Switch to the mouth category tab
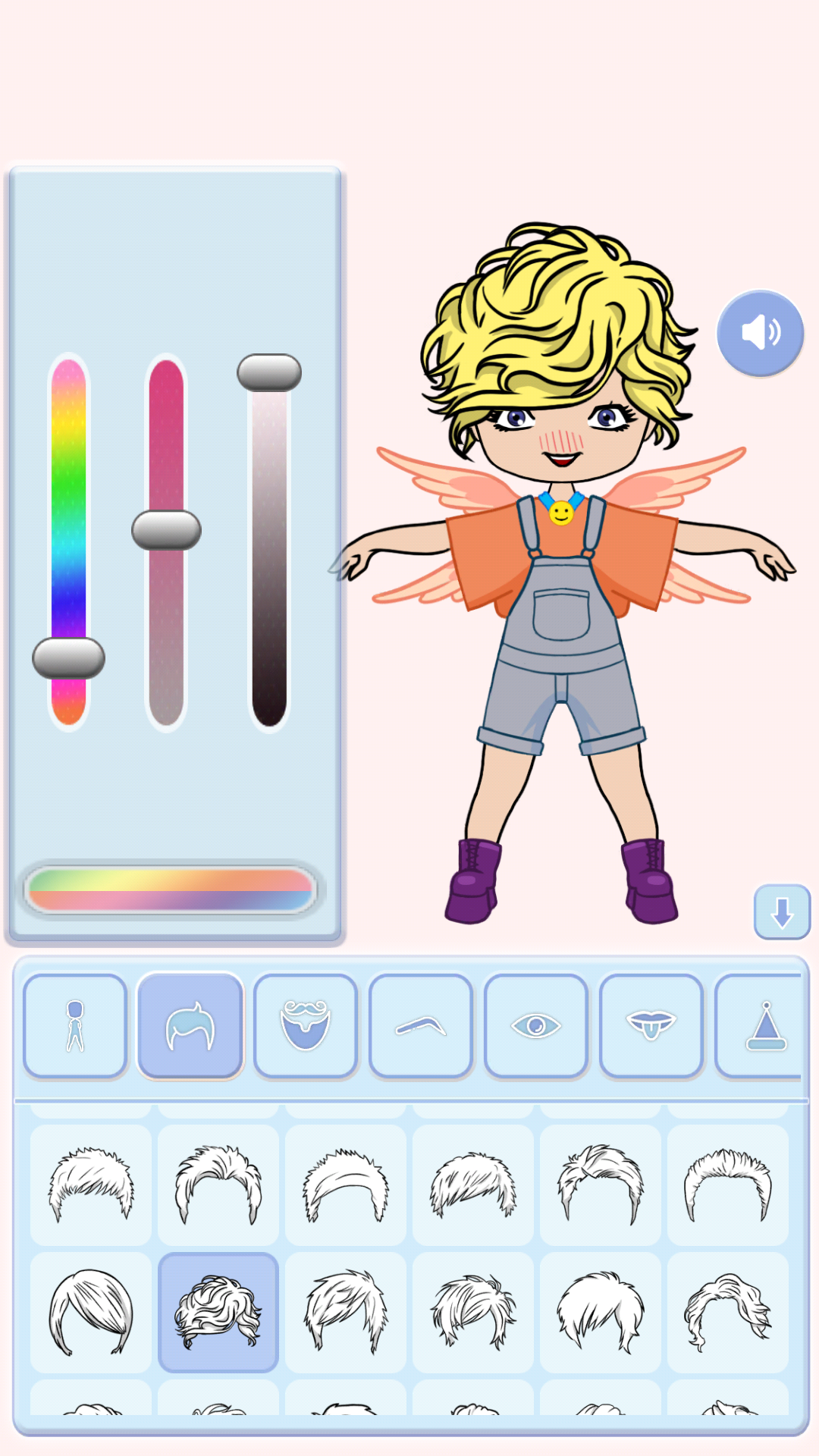The width and height of the screenshot is (819, 1456). [x=651, y=1025]
